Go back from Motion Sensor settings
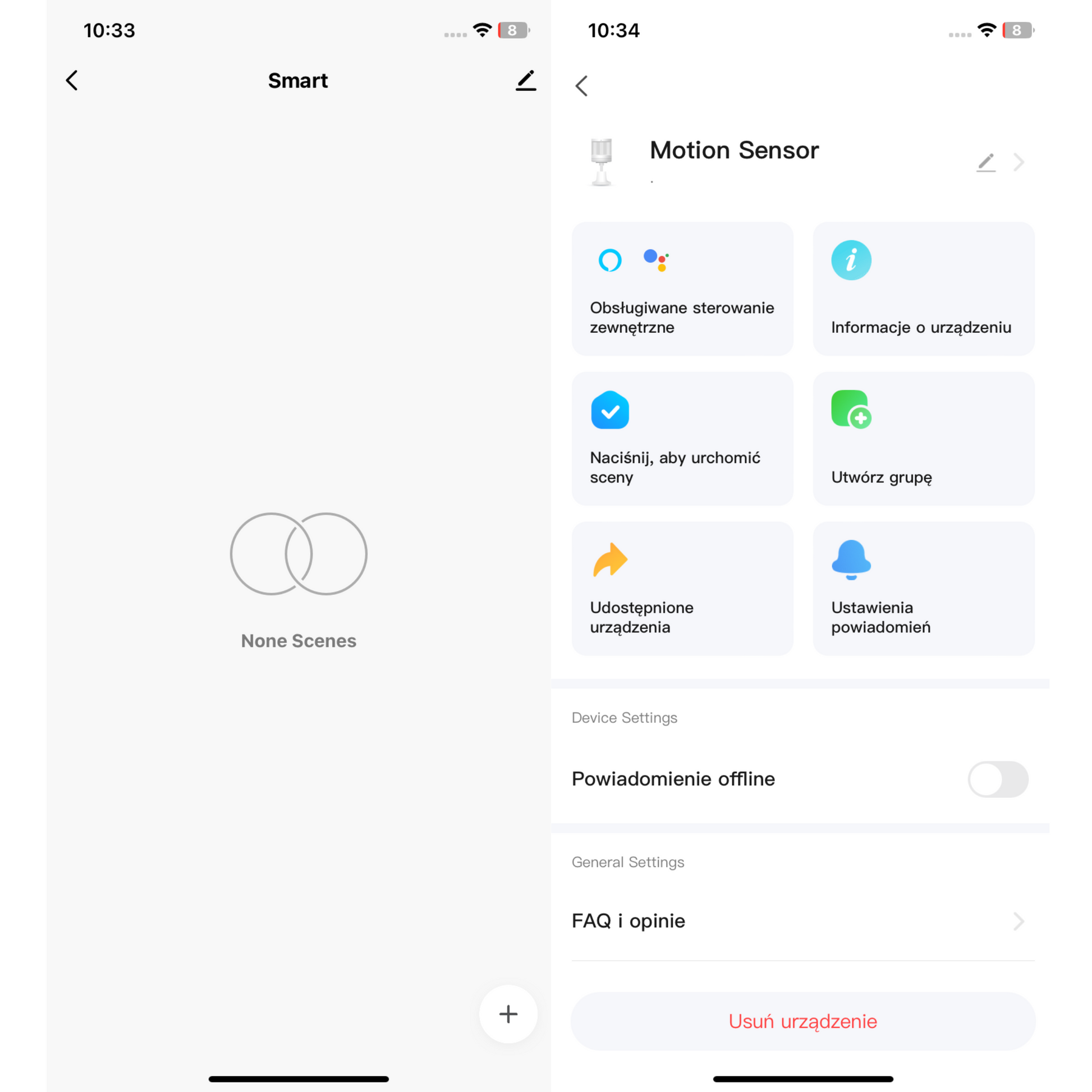The image size is (1092, 1092). 581,86
